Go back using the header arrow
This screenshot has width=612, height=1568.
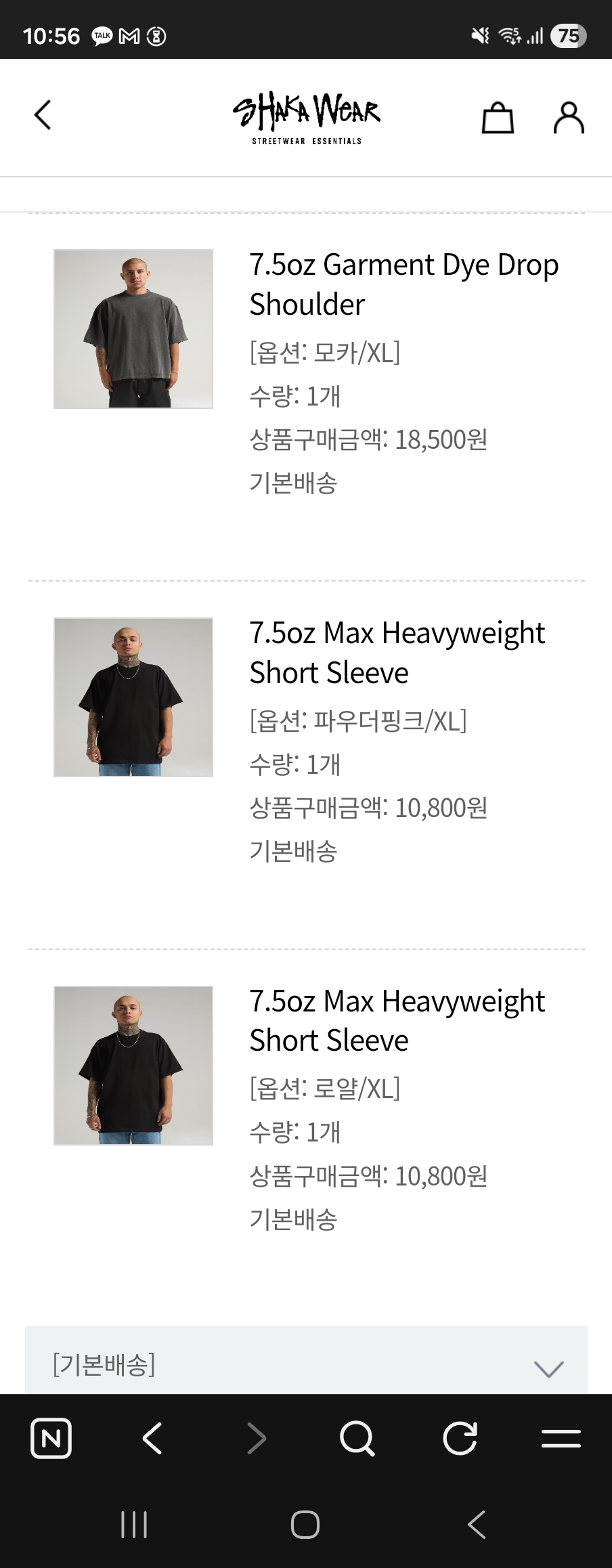43,115
